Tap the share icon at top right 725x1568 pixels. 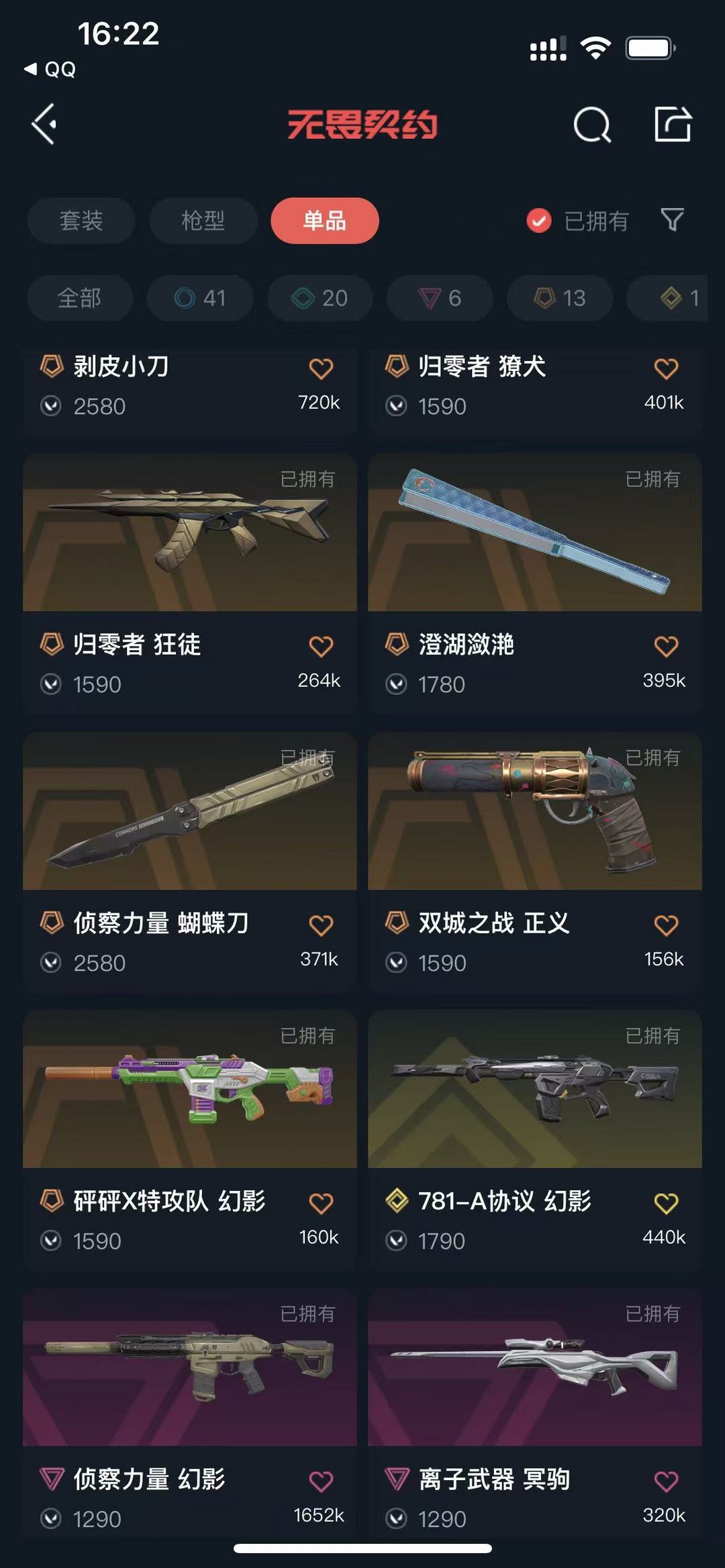click(x=675, y=125)
